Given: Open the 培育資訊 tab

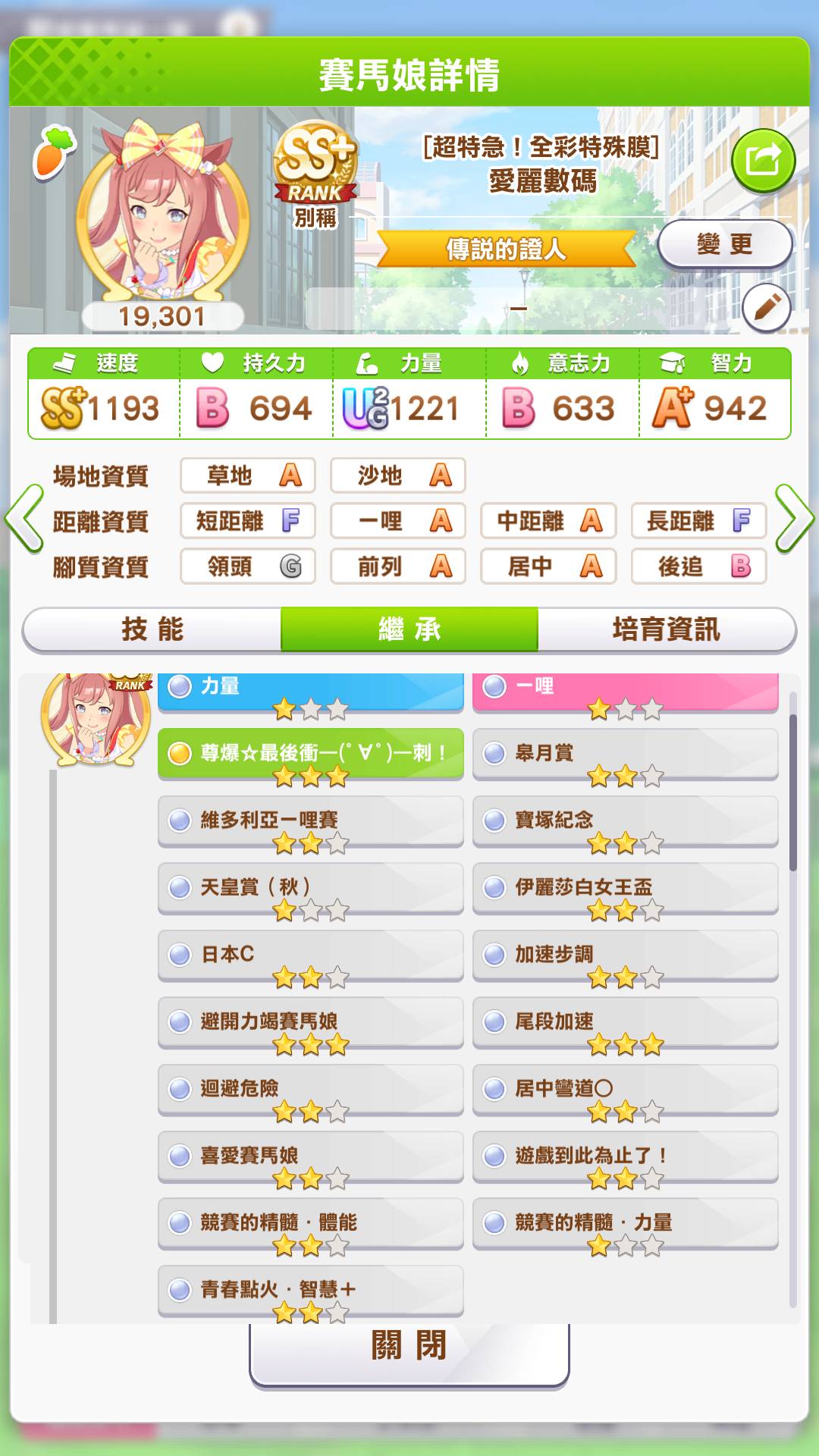Looking at the screenshot, I should pyautogui.click(x=666, y=629).
